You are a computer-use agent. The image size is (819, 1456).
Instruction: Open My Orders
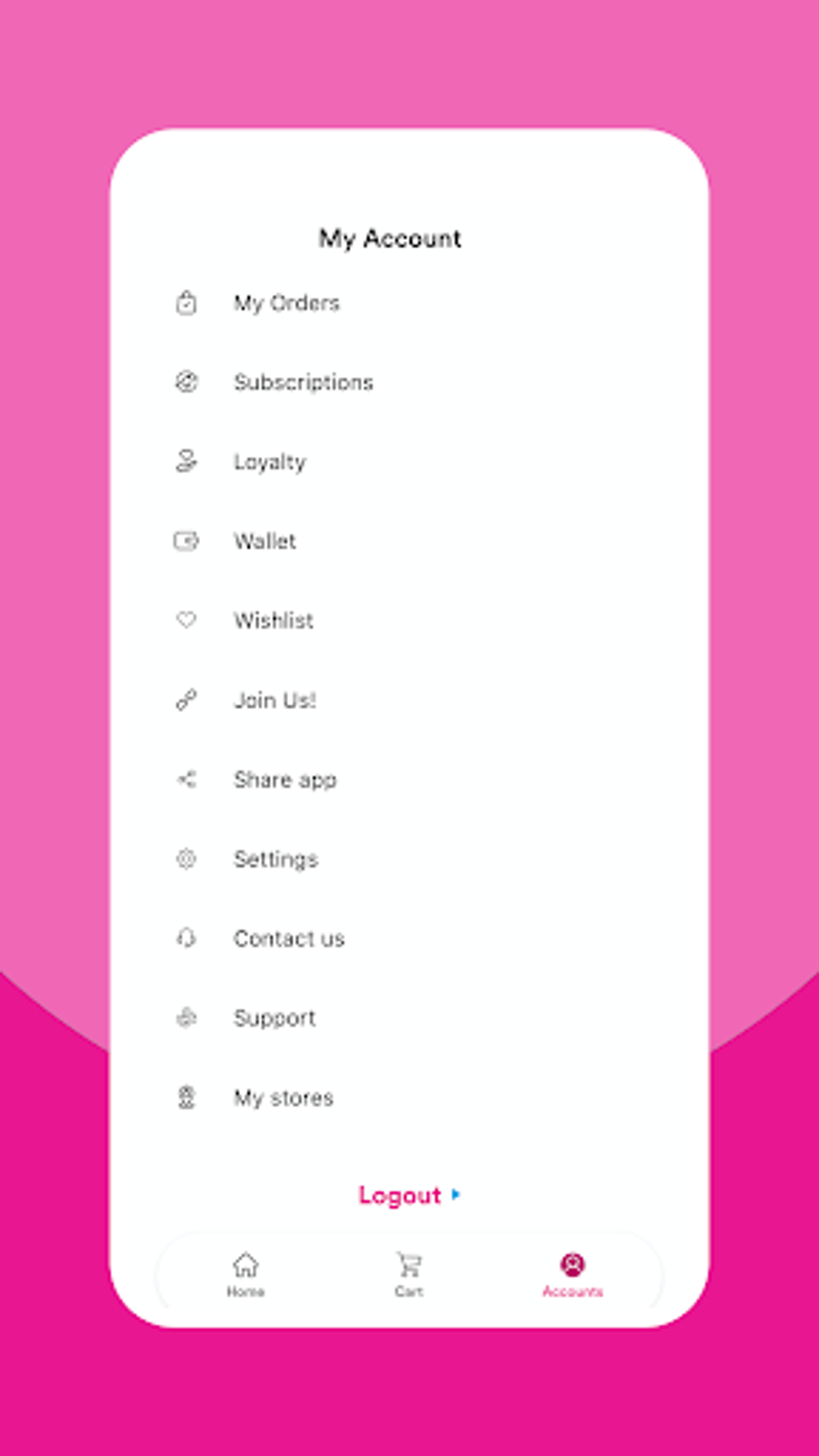click(287, 304)
